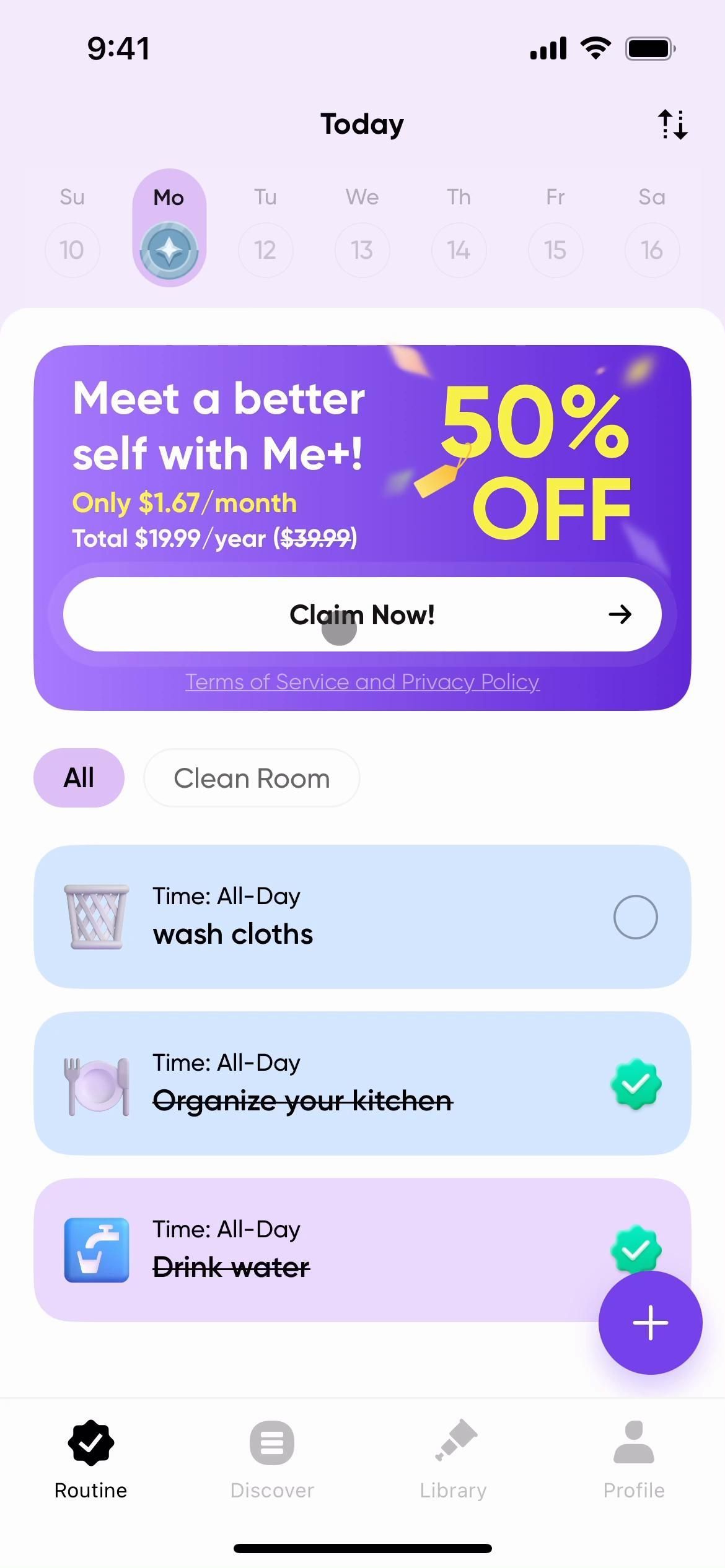Viewport: 725px width, 1568px height.
Task: Open the sort order icon
Action: (672, 124)
